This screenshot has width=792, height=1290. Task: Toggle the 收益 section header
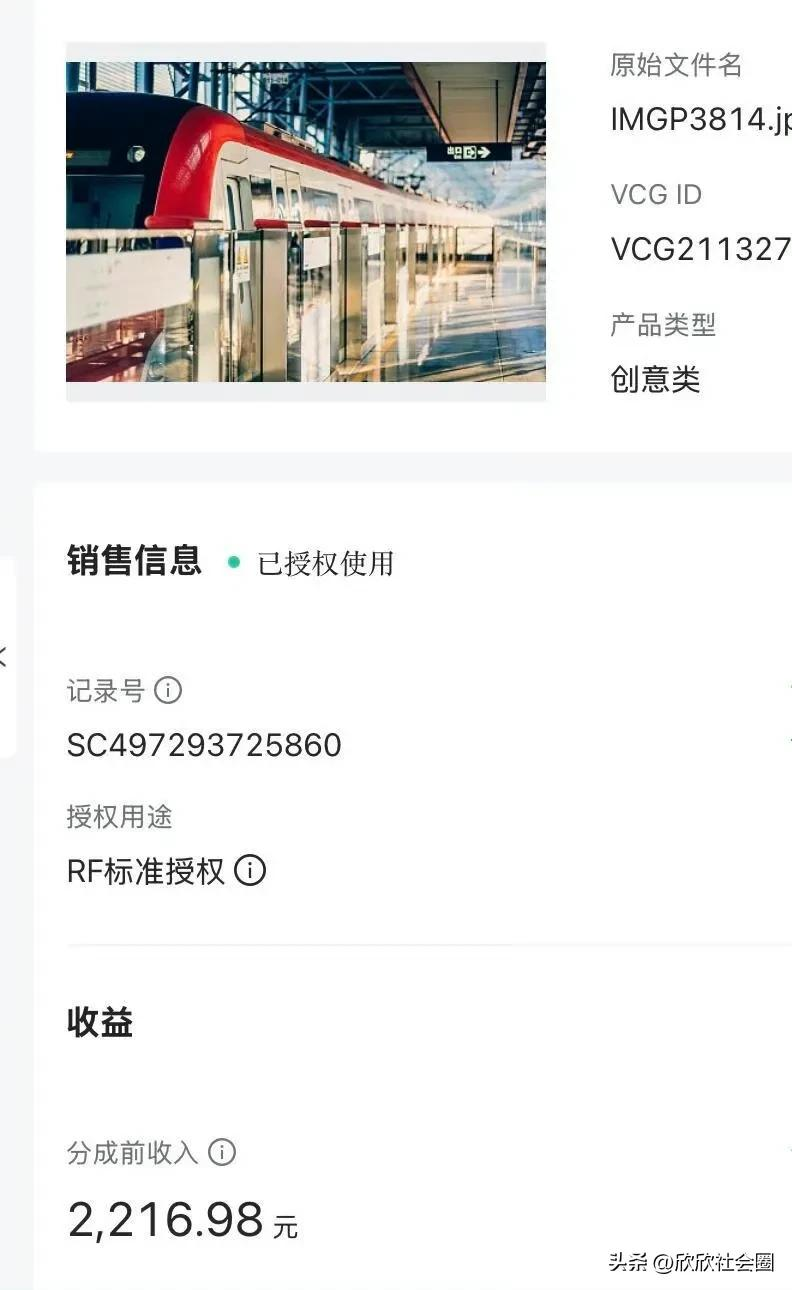pyautogui.click(x=98, y=1023)
